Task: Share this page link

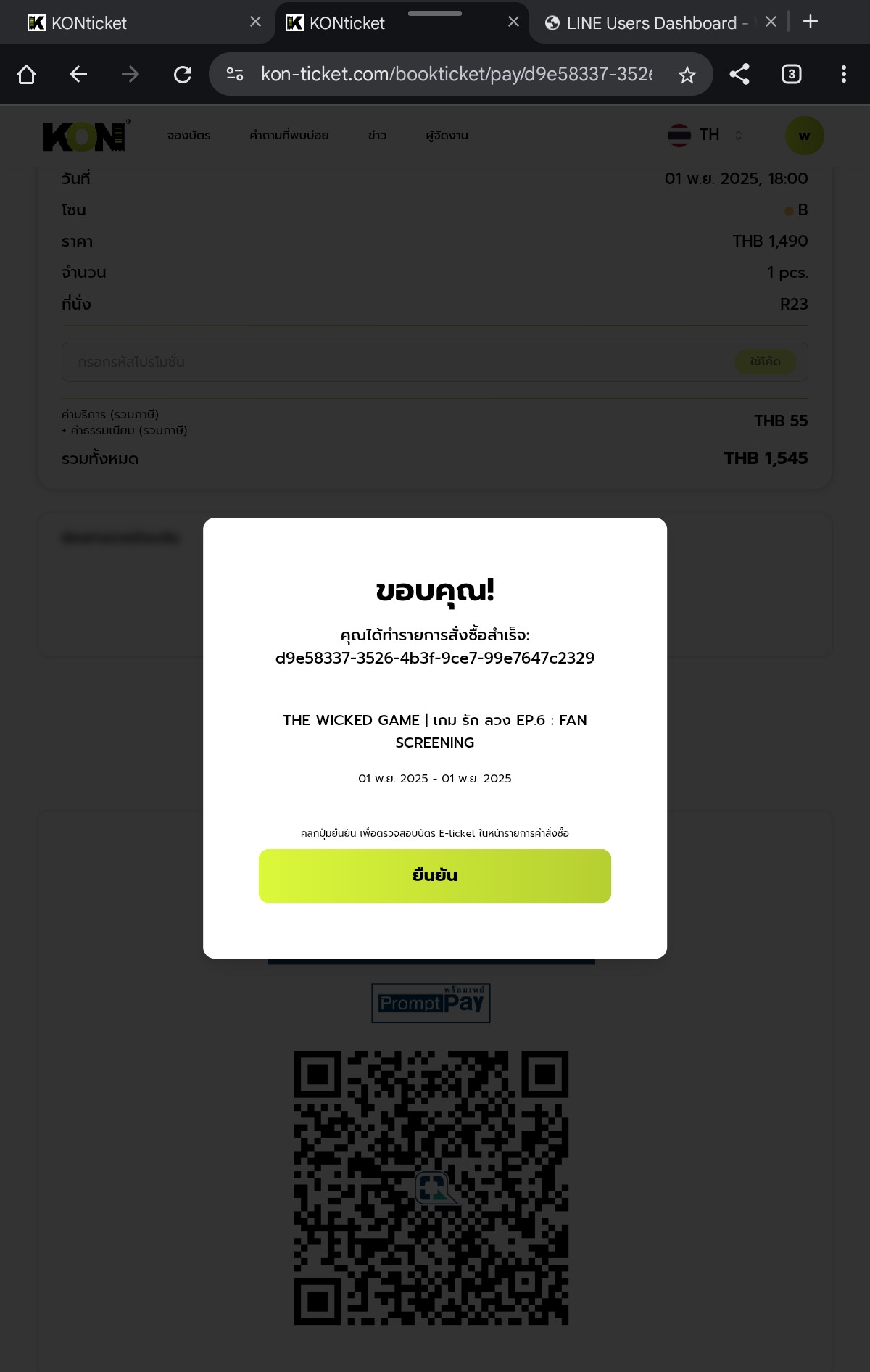Action: 739,74
